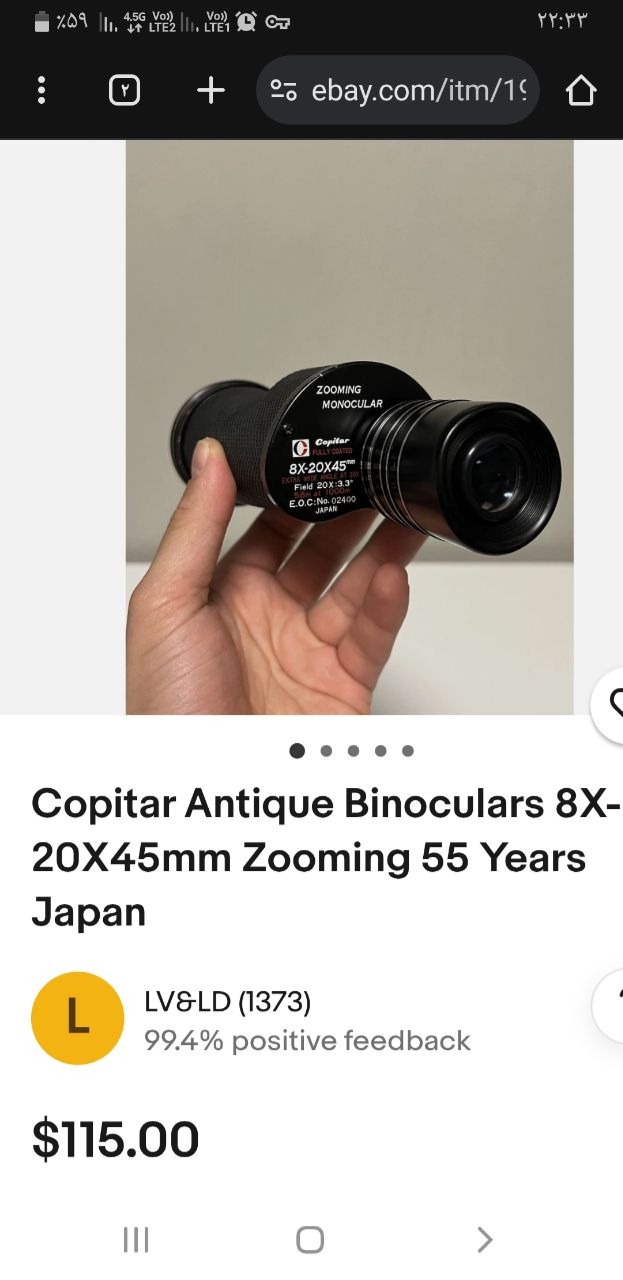This screenshot has width=623, height=1280.
Task: Tap the ebay.com address bar
Action: coord(398,91)
